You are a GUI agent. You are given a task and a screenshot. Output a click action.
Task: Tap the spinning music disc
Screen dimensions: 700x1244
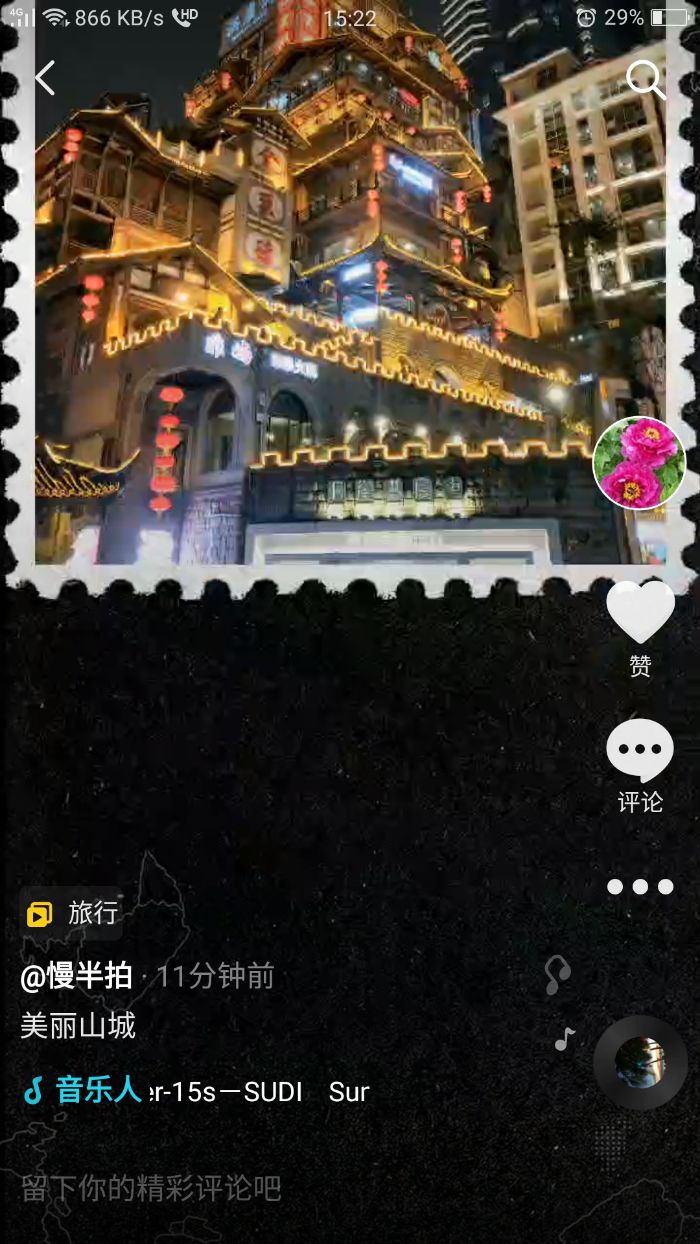point(640,1063)
